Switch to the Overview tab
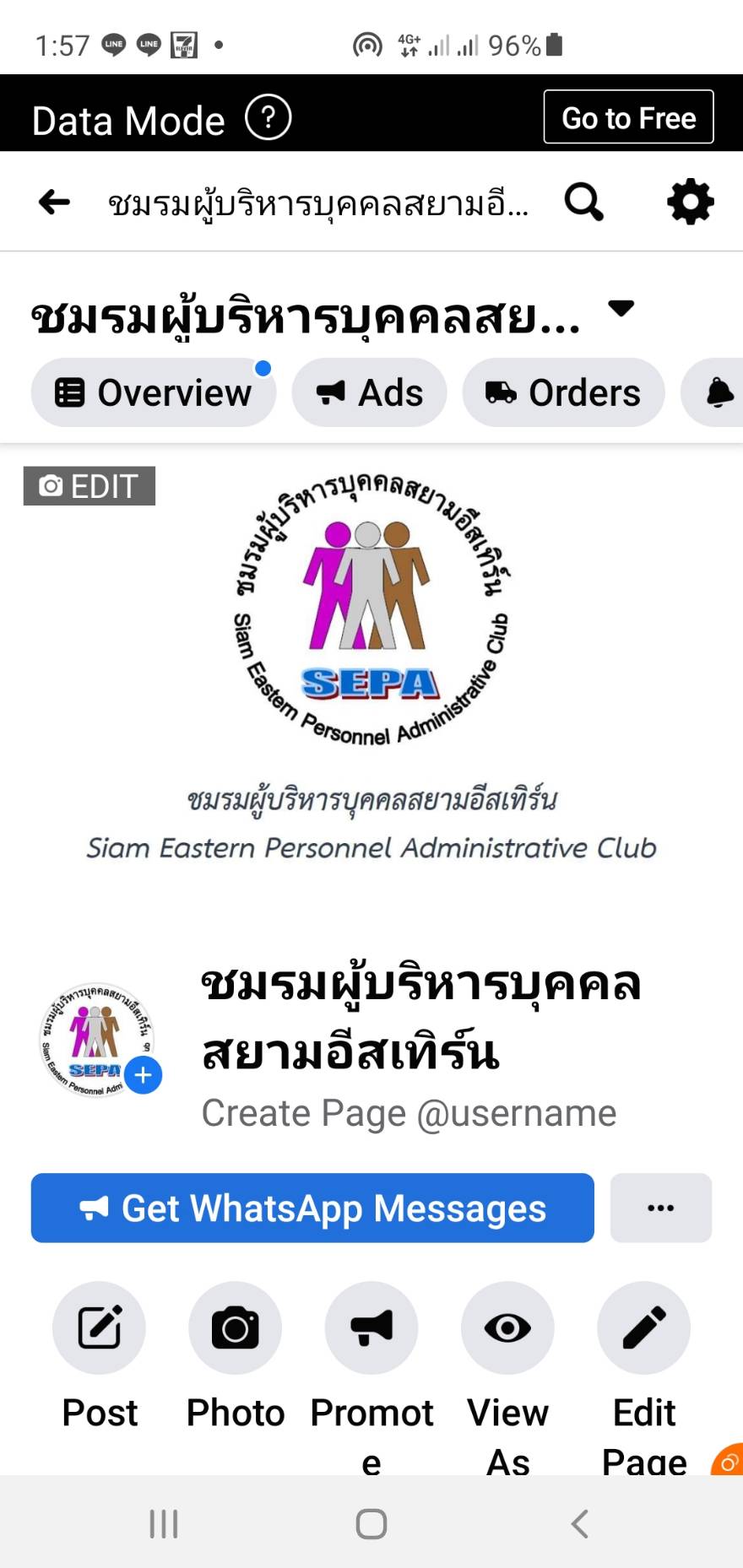Image resolution: width=743 pixels, height=1568 pixels. pos(154,392)
